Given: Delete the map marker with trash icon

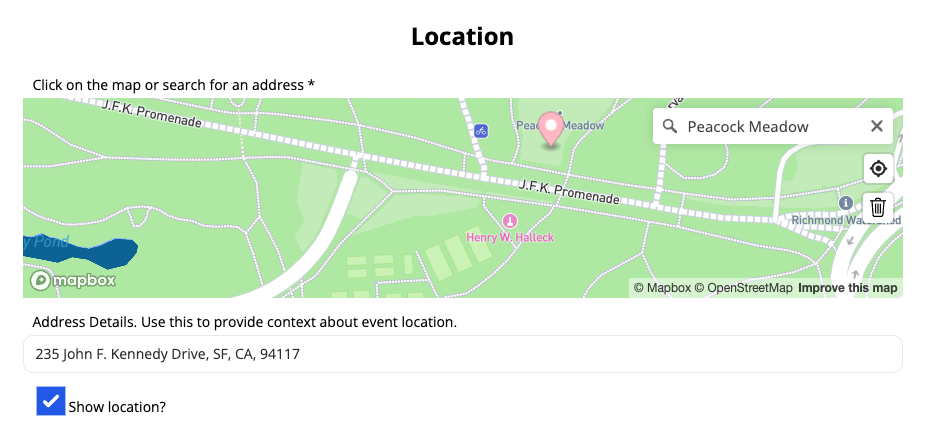Looking at the screenshot, I should tap(878, 207).
